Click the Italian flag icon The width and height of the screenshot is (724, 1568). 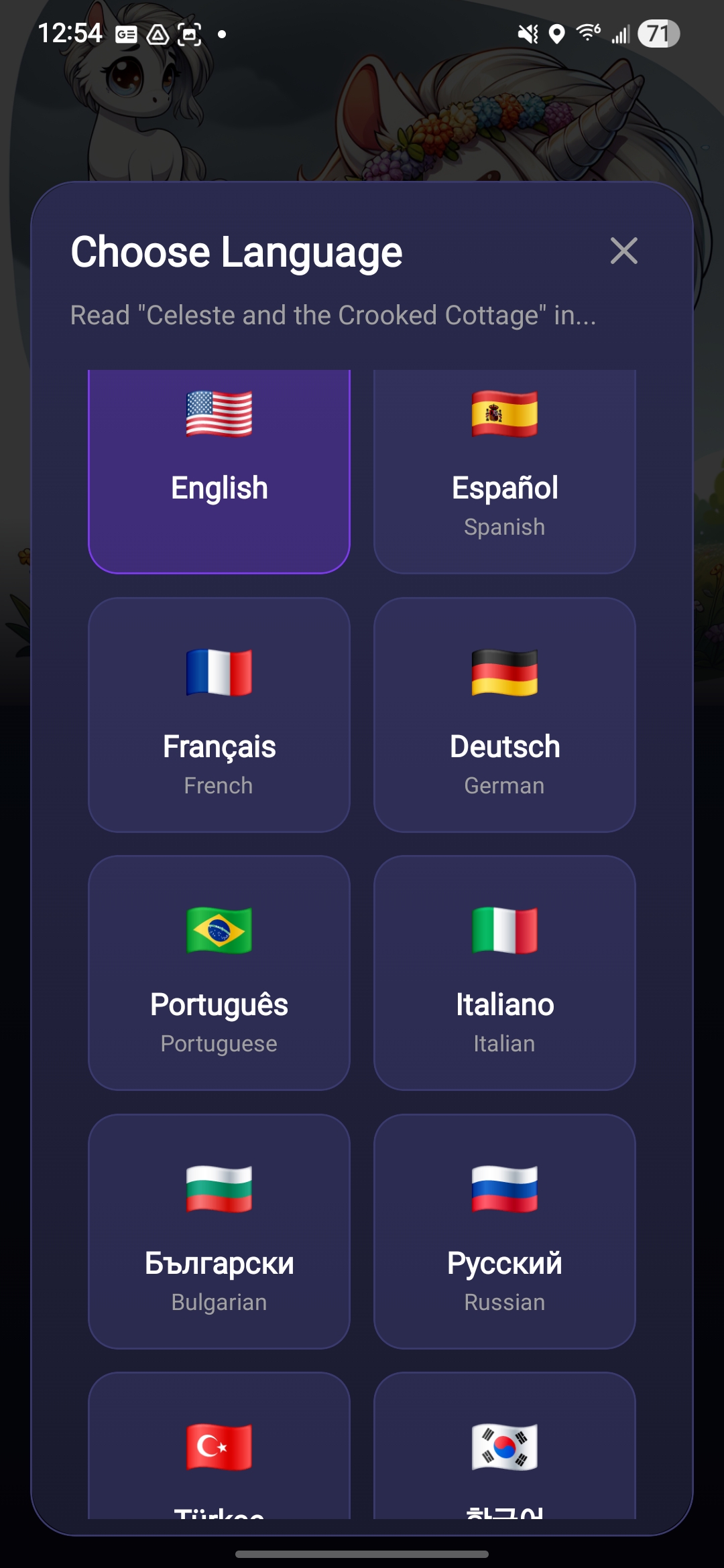tap(505, 931)
